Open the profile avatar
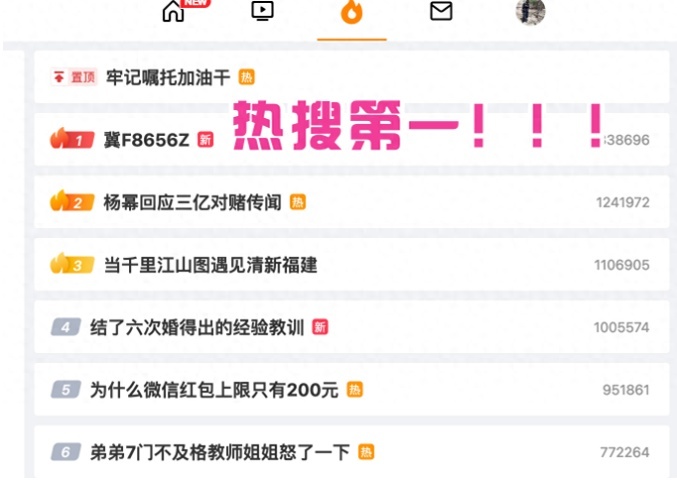Image resolution: width=677 pixels, height=485 pixels. click(x=530, y=11)
